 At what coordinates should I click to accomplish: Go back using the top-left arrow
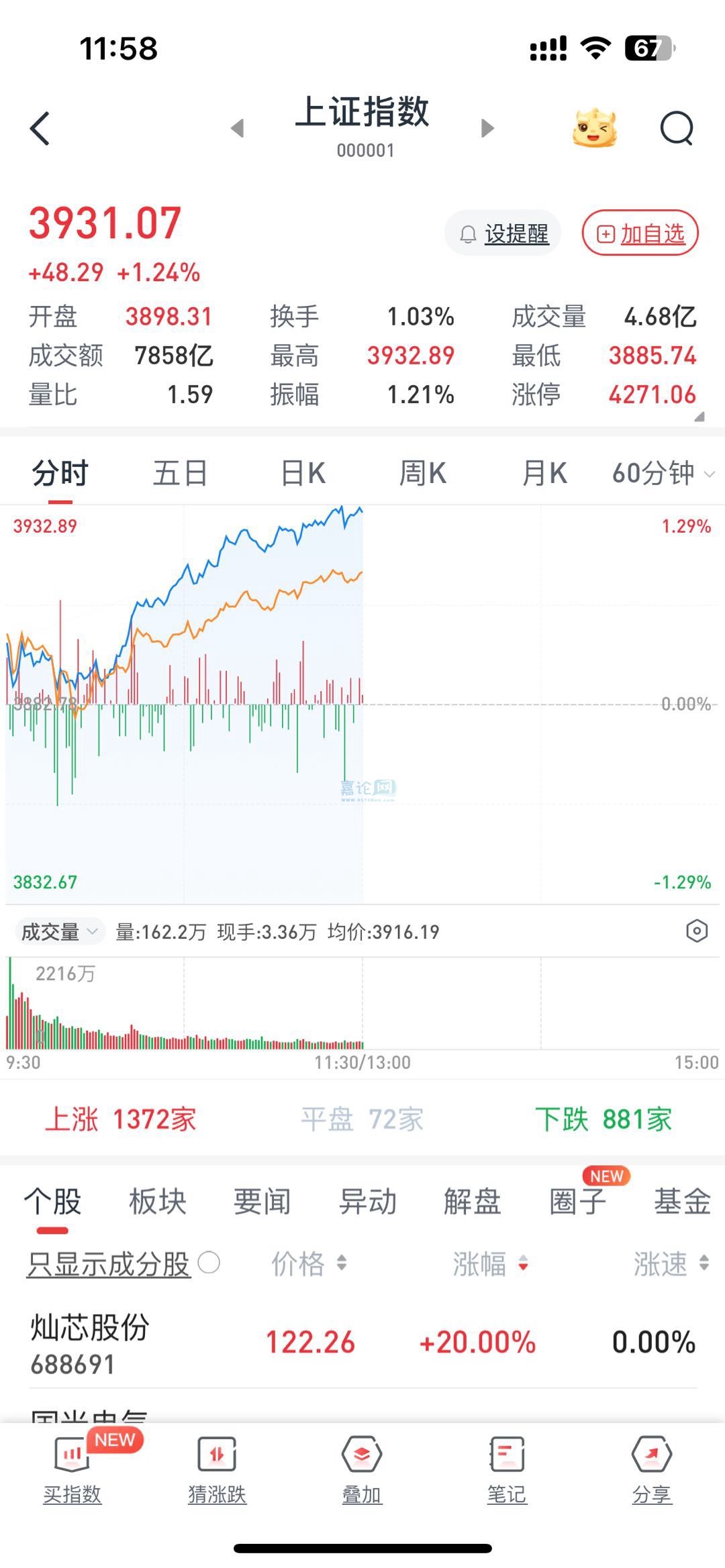(40, 128)
